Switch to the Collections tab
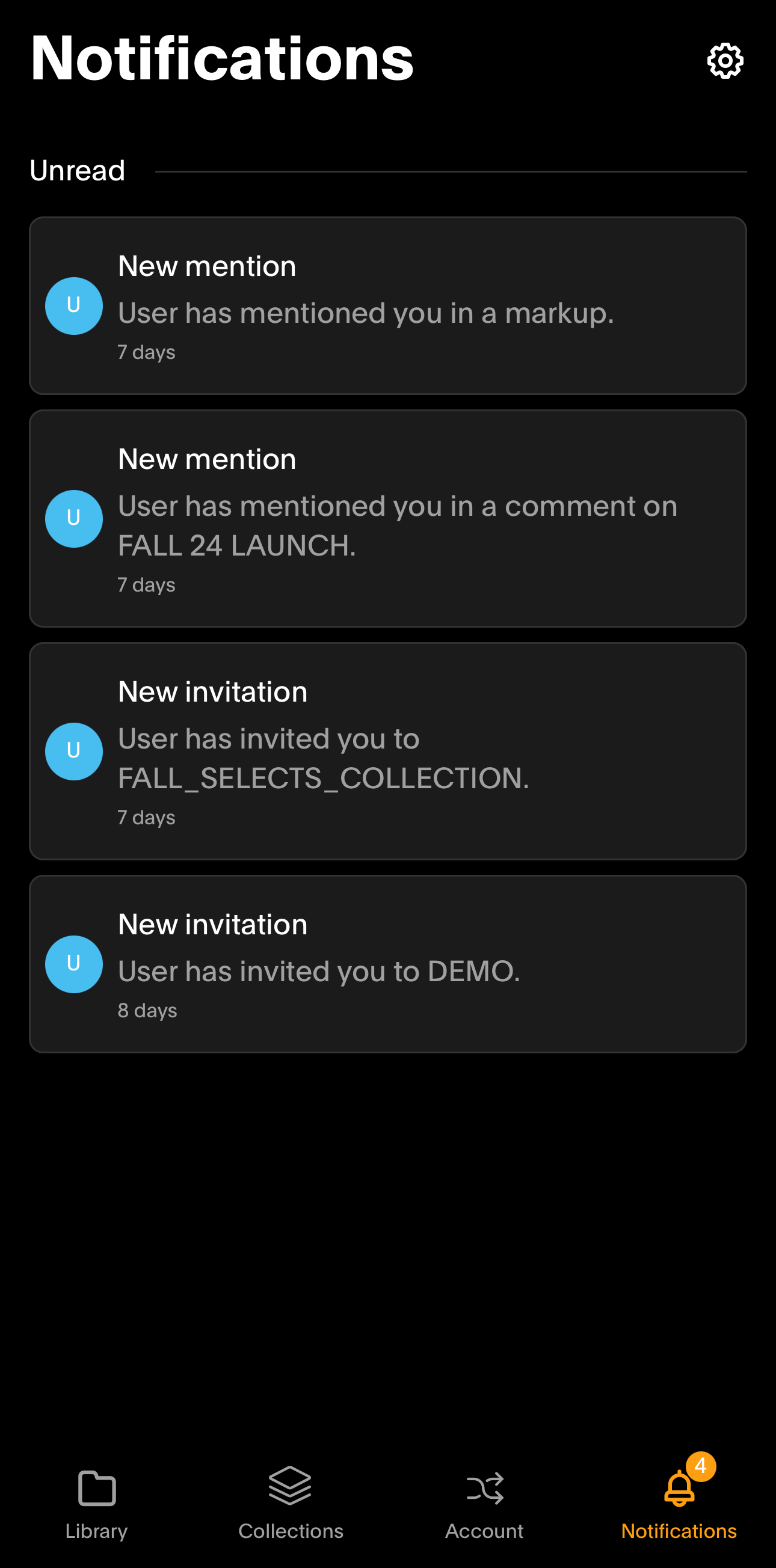 click(291, 1505)
